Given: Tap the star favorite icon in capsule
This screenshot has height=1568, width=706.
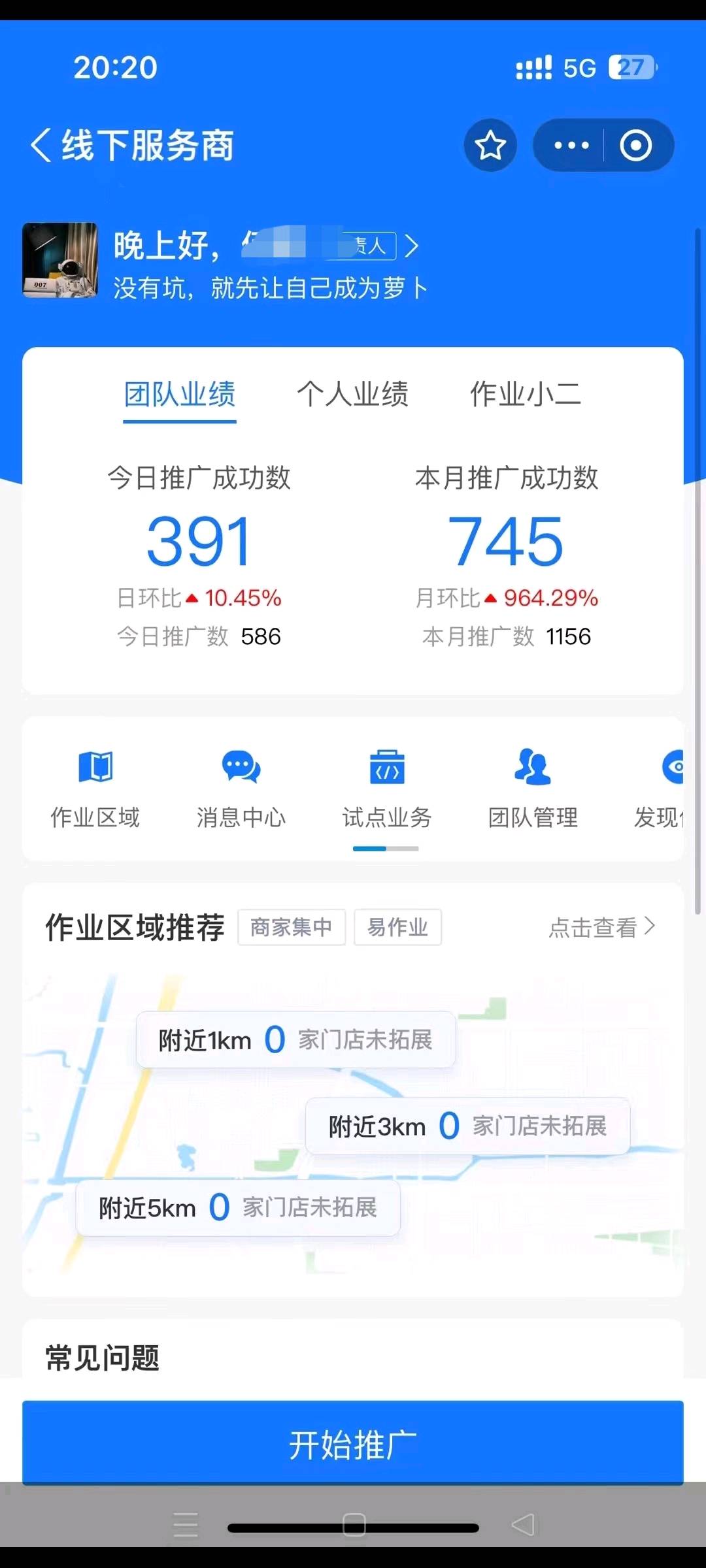Looking at the screenshot, I should pos(490,145).
